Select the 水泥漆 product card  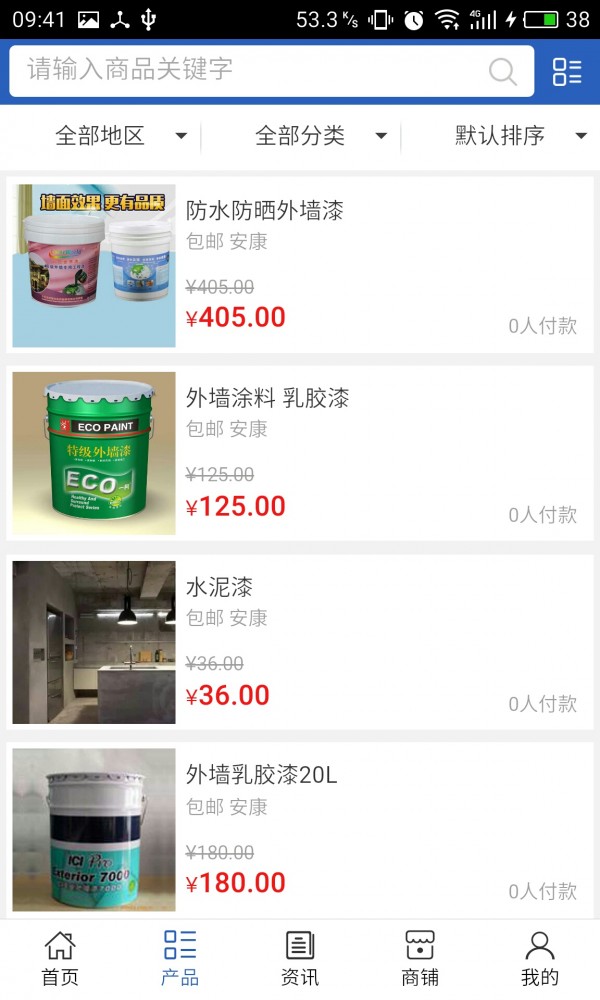[300, 642]
